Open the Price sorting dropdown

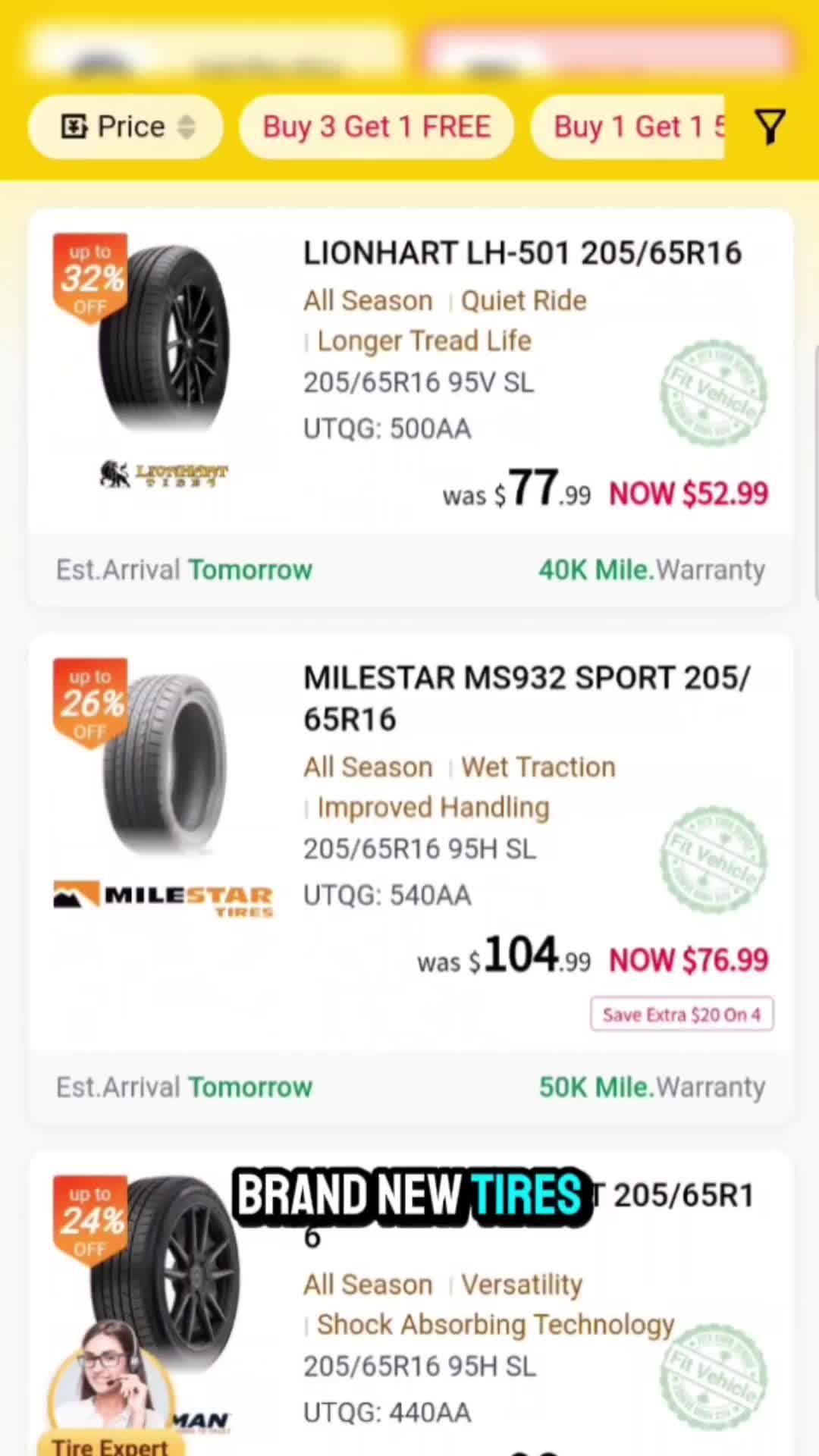pyautogui.click(x=125, y=126)
